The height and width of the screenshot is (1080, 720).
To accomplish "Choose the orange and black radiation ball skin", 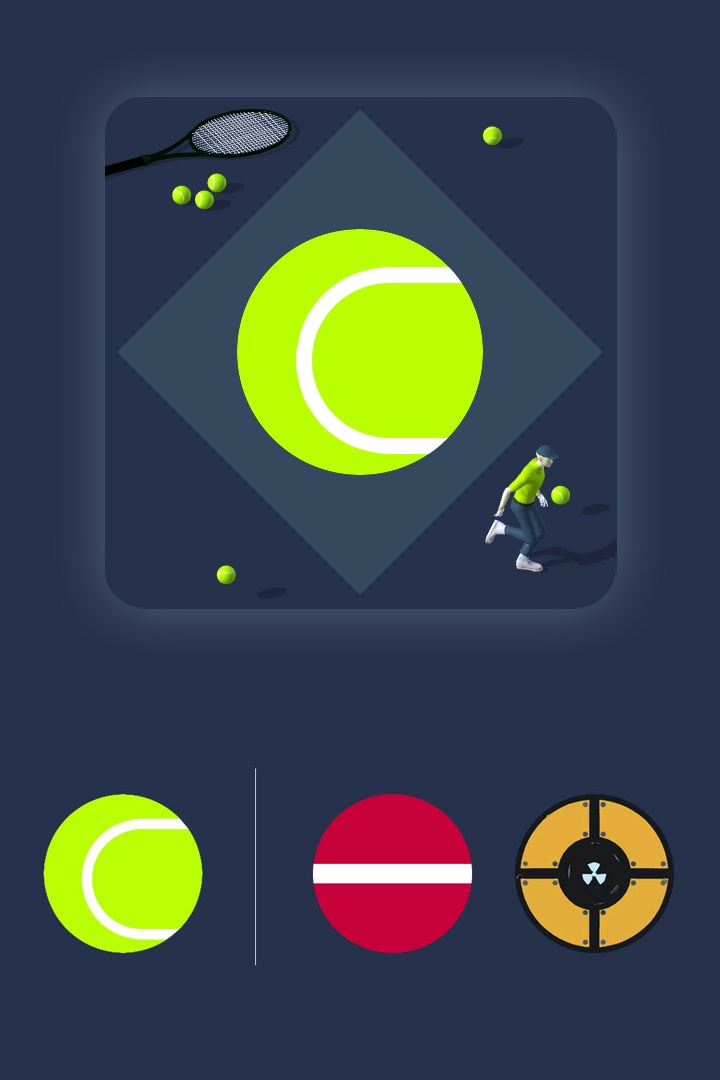I will click(x=594, y=873).
